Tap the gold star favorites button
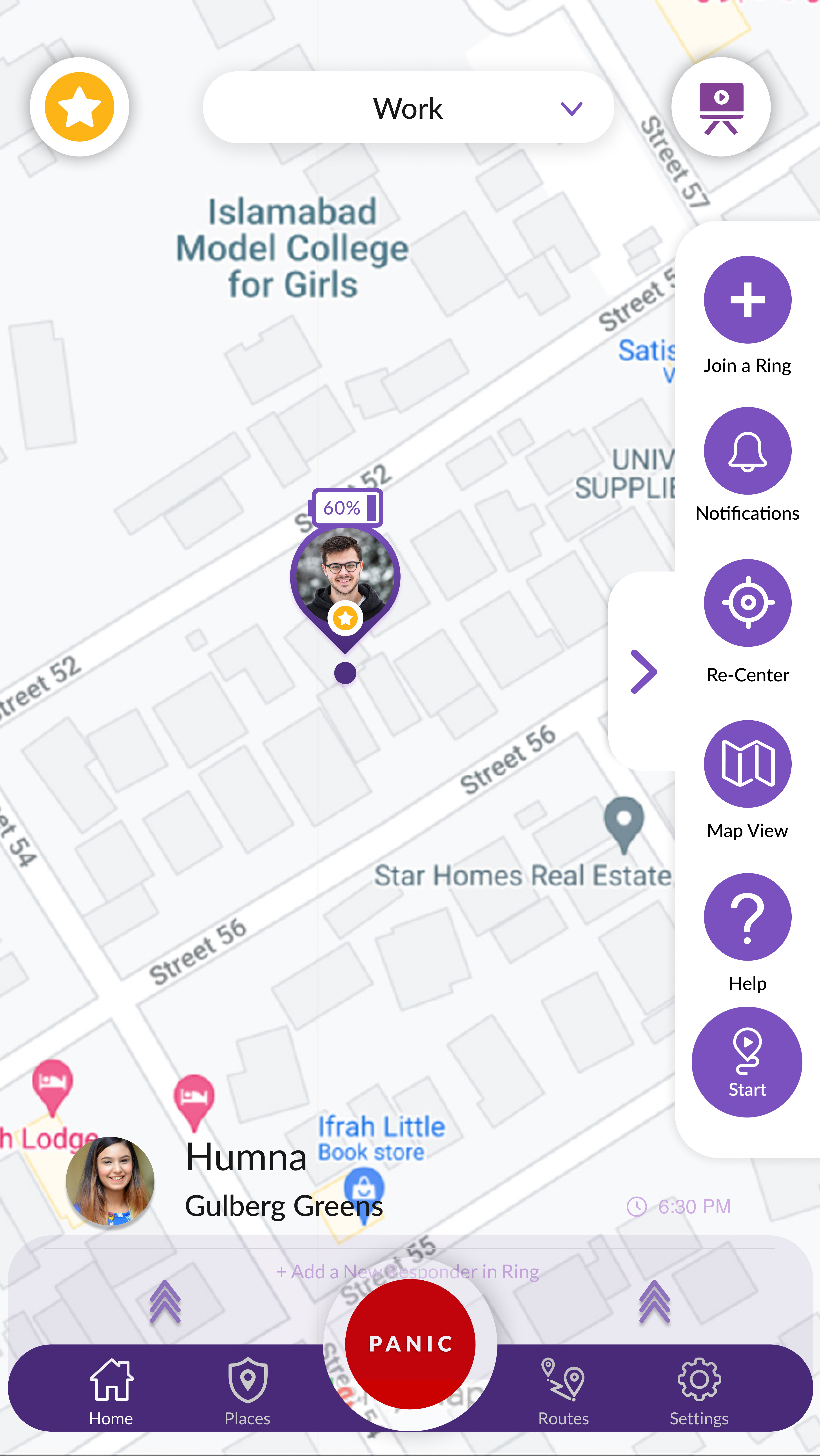This screenshot has width=820, height=1456. pos(80,107)
